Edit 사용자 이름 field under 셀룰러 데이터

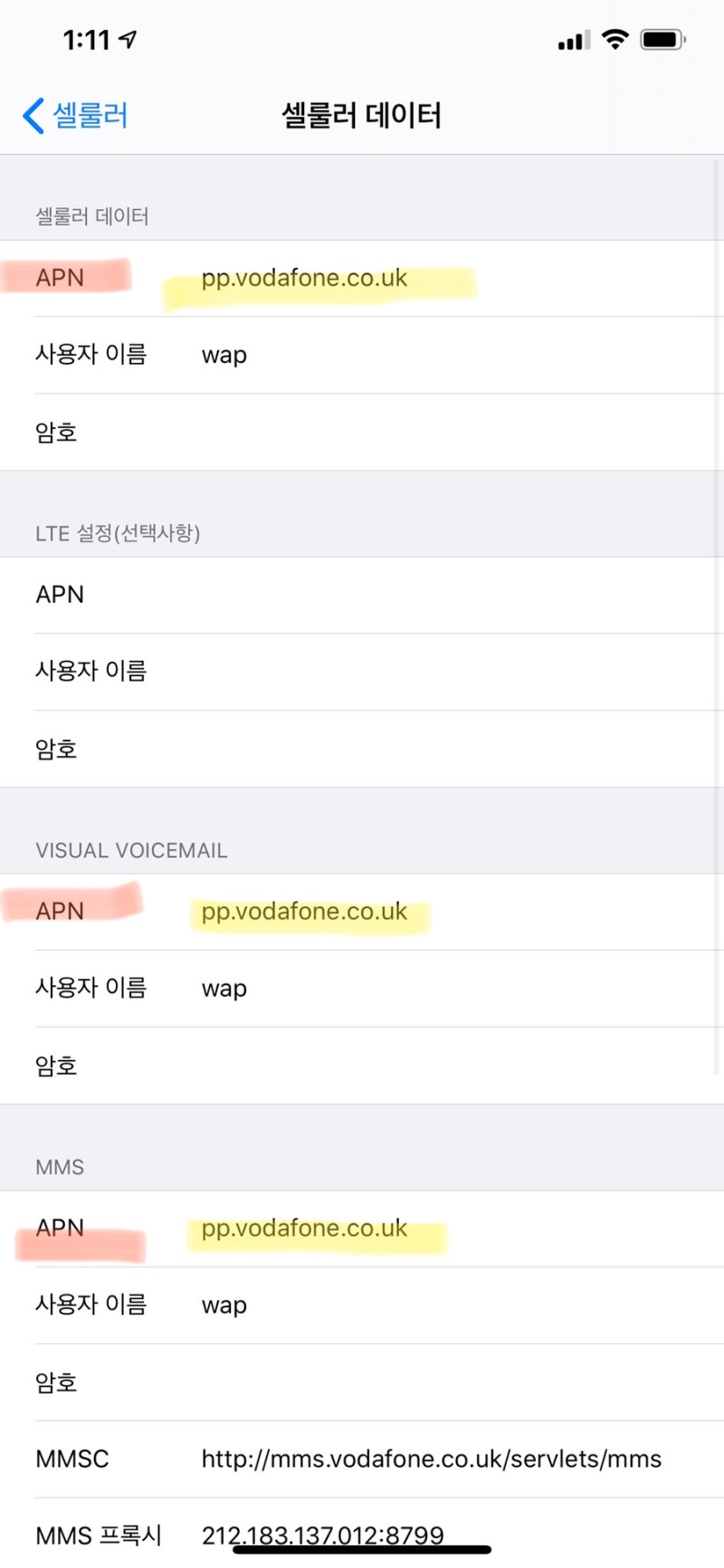pyautogui.click(x=362, y=355)
